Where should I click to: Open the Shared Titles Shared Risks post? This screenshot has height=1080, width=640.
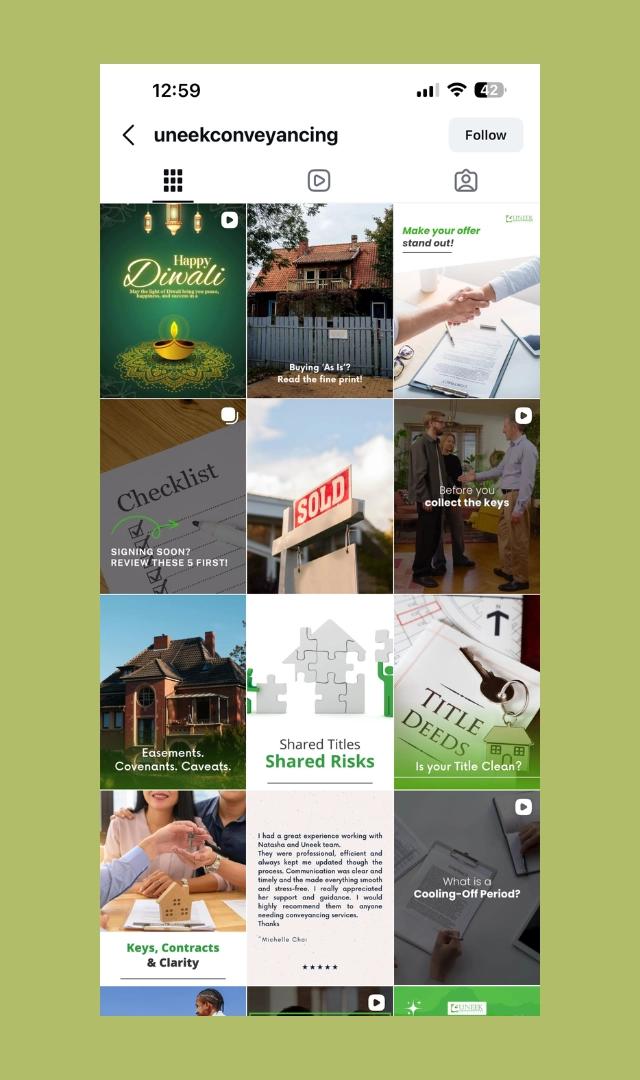pyautogui.click(x=320, y=692)
